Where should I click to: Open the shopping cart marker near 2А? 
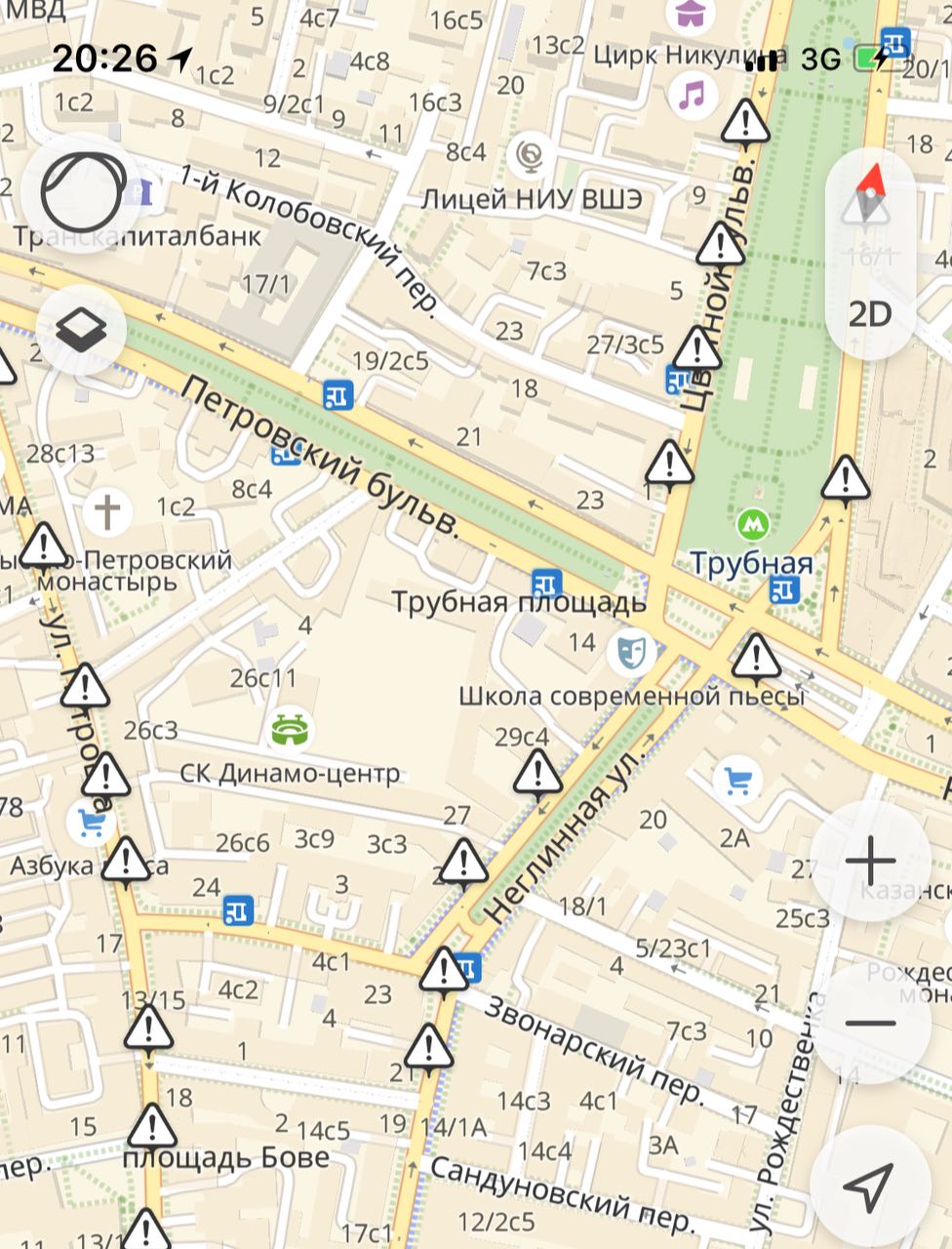click(736, 782)
